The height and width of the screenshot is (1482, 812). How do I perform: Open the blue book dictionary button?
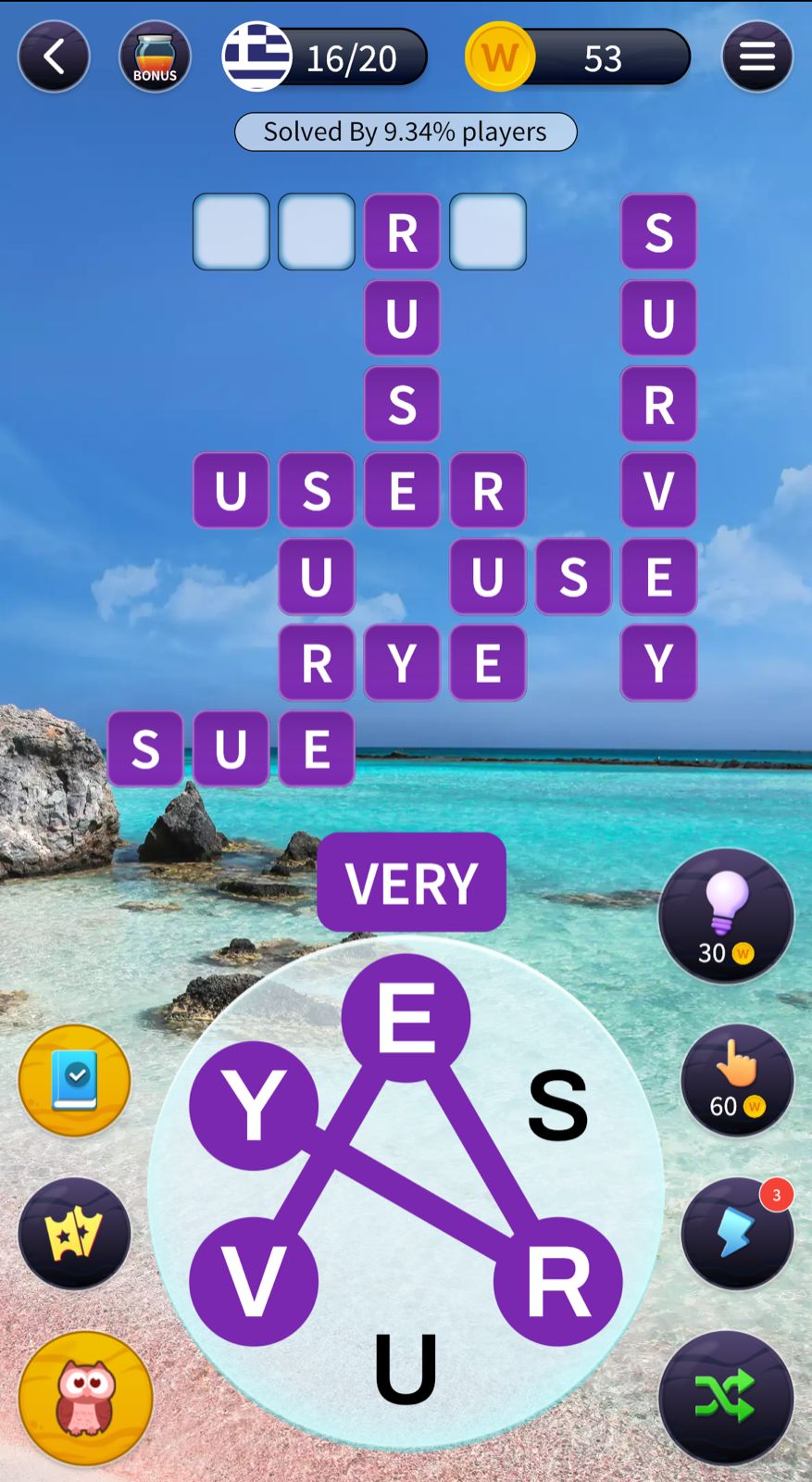pyautogui.click(x=75, y=1080)
